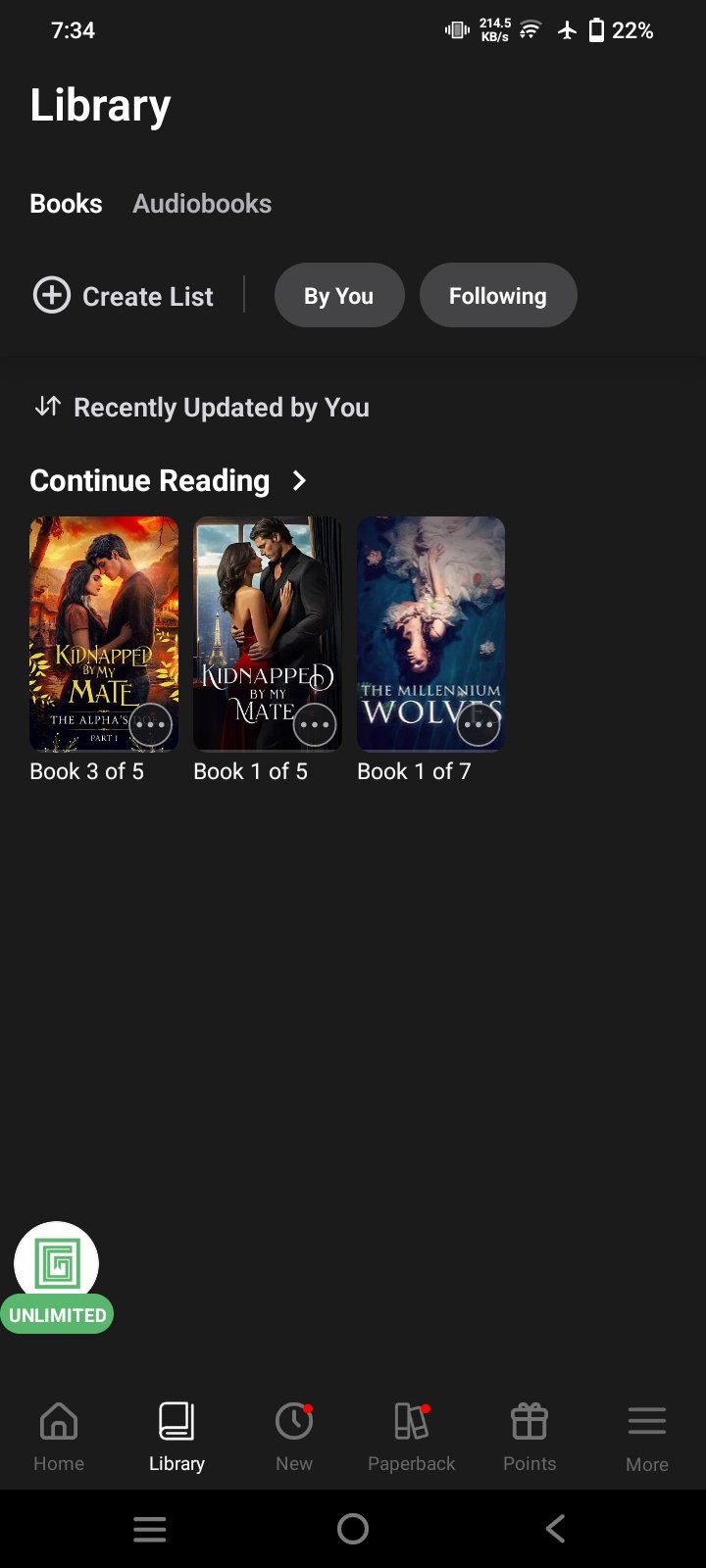Select the Following chip
Screen dimensions: 706x1568
(x=498, y=295)
